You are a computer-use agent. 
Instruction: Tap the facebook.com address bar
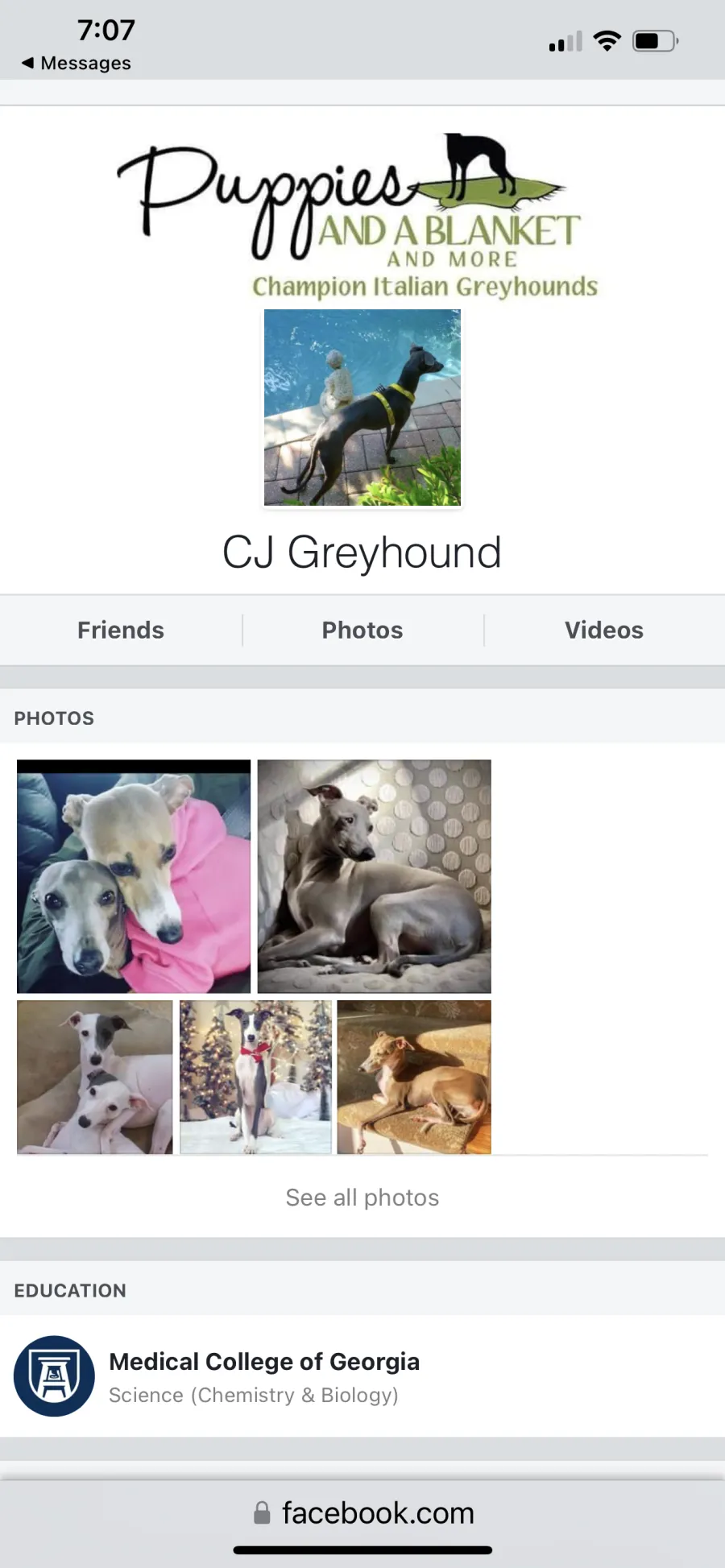[x=364, y=1512]
